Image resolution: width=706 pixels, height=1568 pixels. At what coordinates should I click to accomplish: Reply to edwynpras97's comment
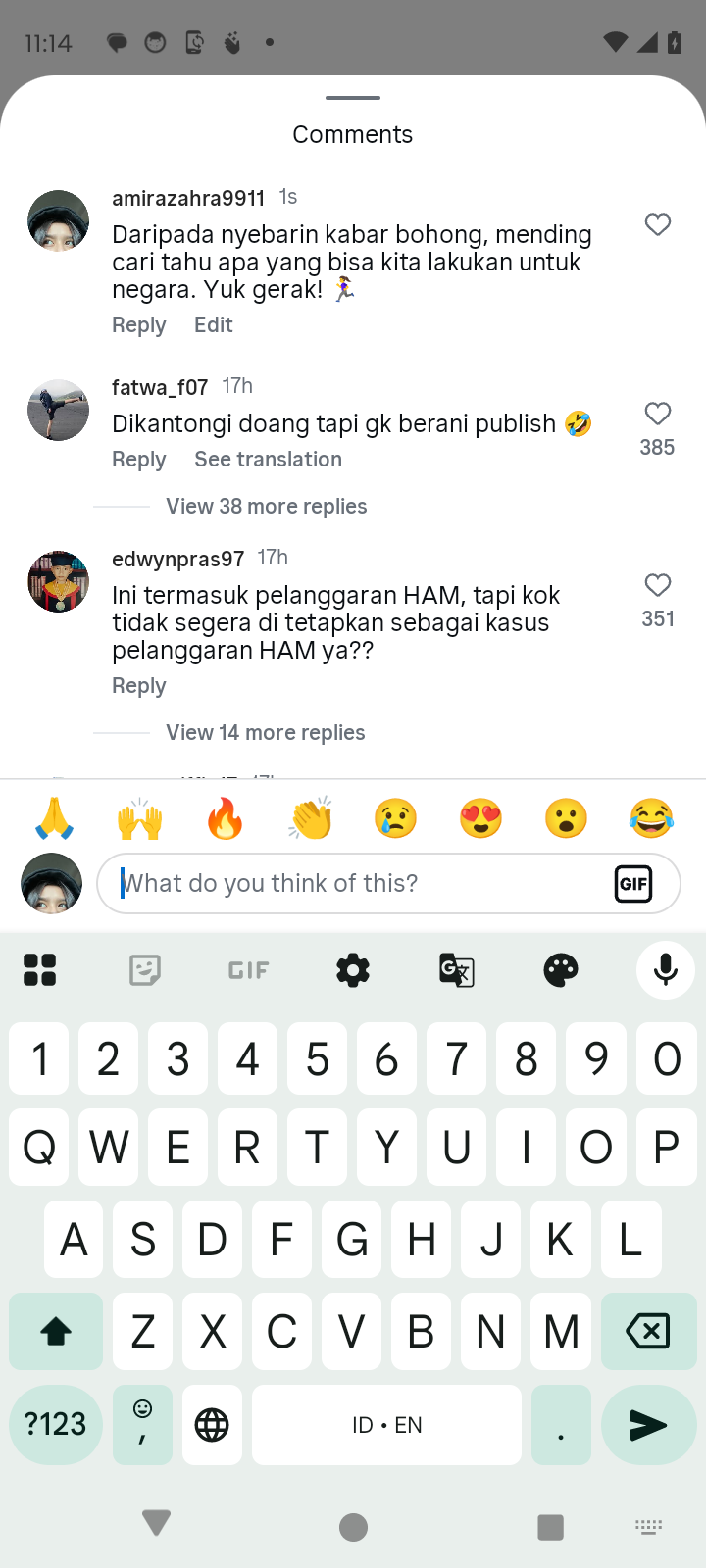tap(138, 686)
